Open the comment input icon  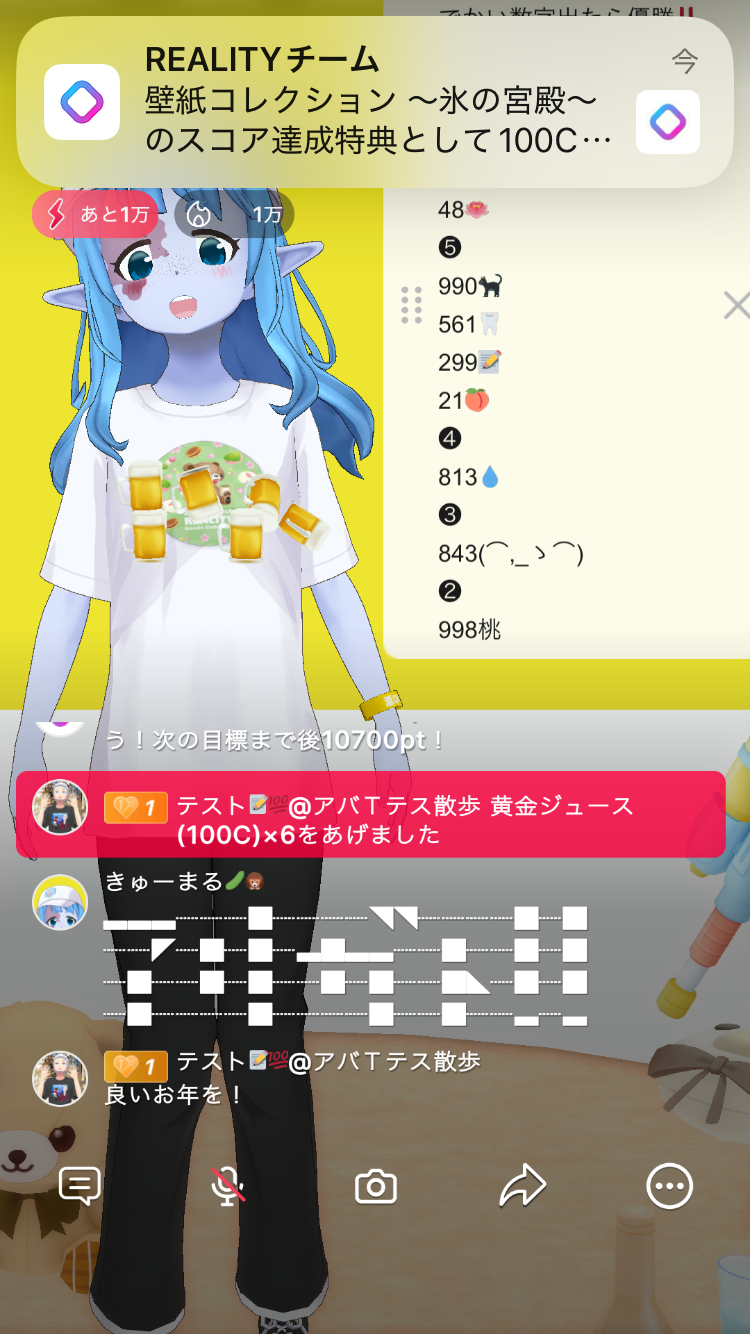coord(80,1186)
